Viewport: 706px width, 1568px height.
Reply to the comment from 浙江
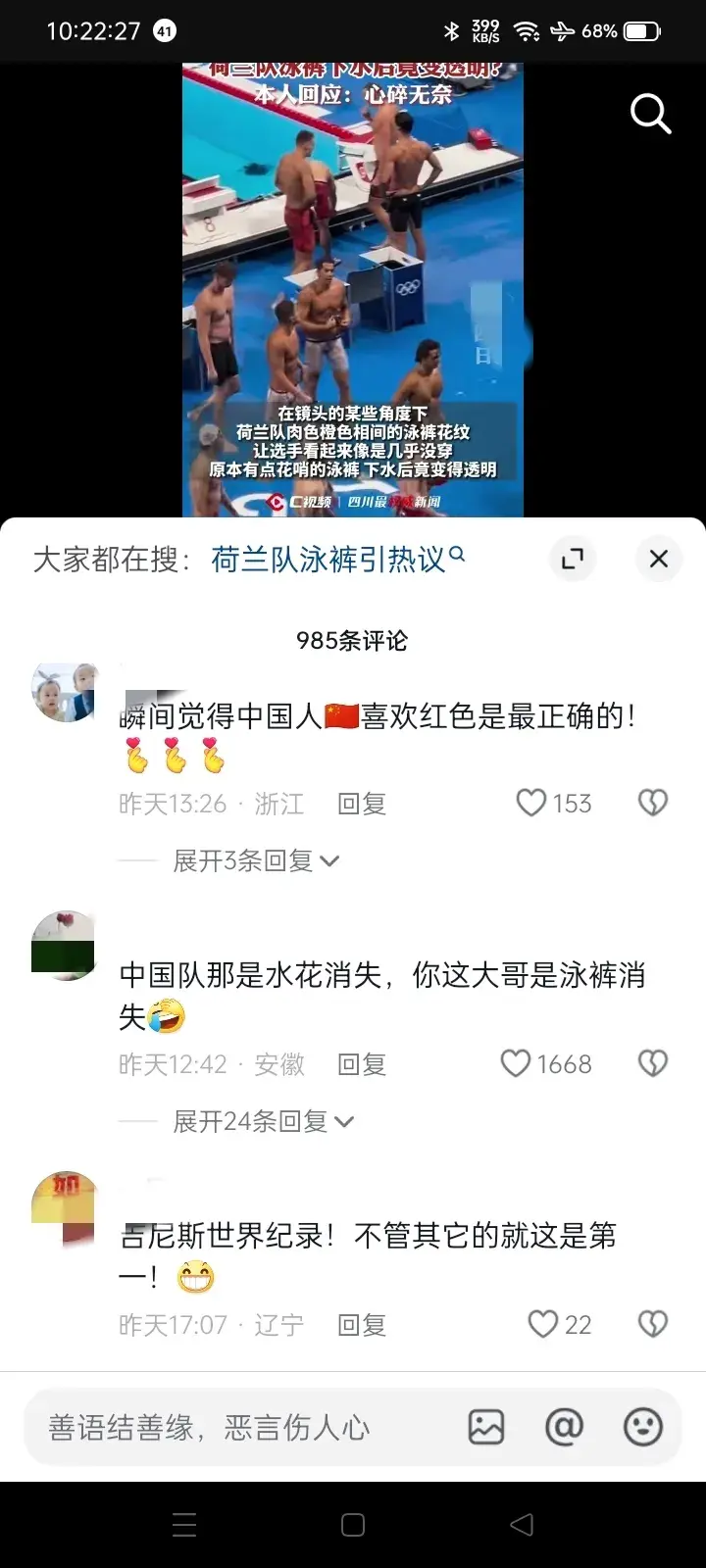[362, 804]
